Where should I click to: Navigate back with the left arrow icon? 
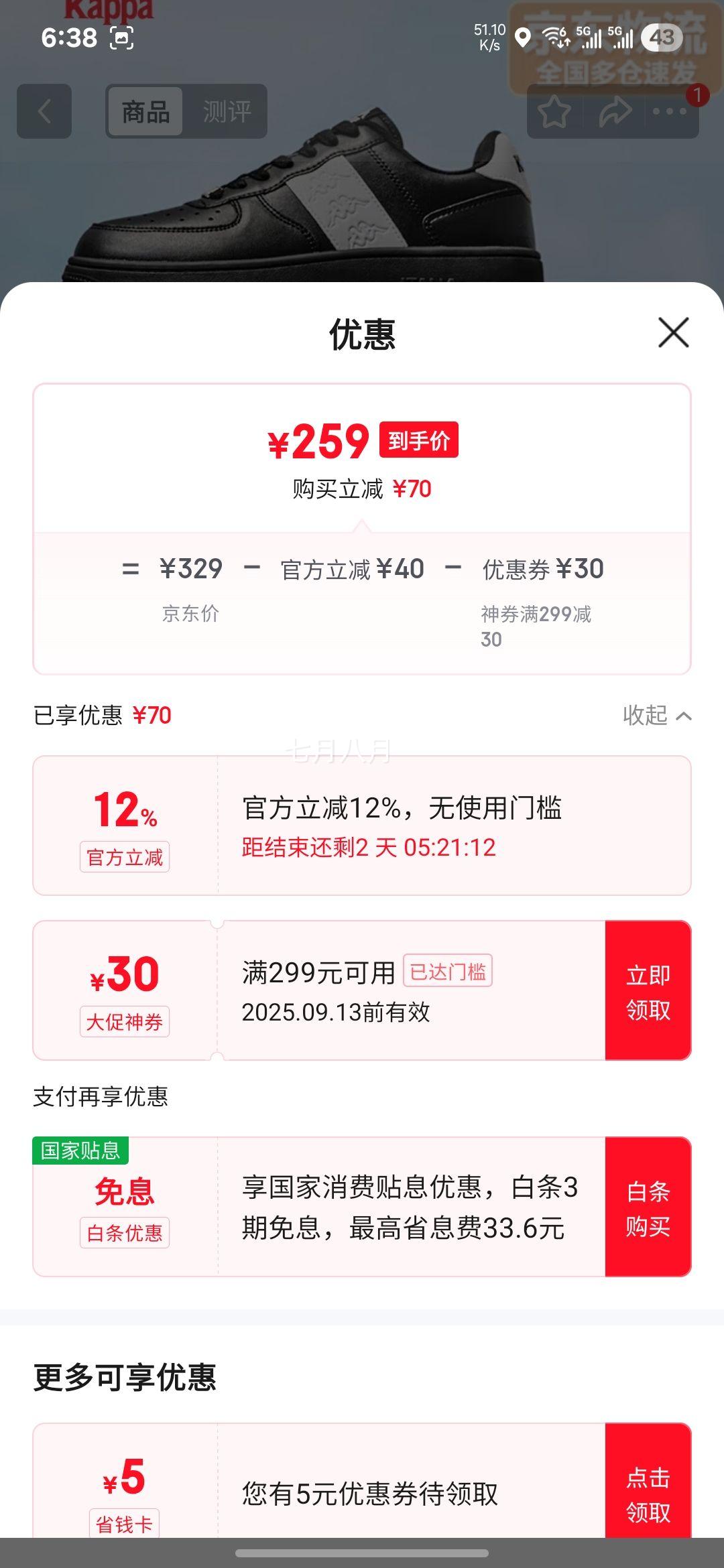44,111
